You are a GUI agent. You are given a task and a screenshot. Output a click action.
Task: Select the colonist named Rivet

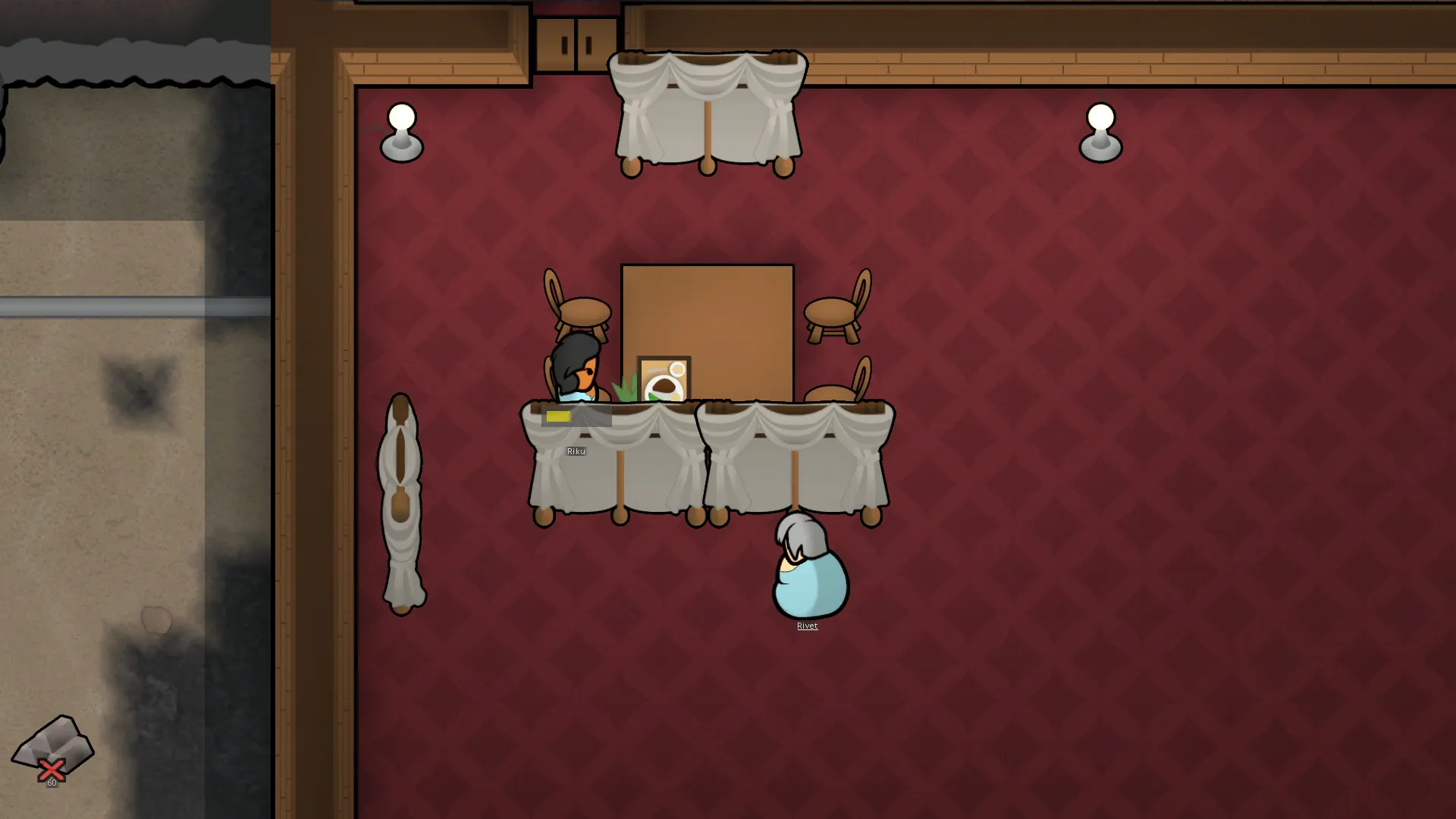(x=809, y=569)
